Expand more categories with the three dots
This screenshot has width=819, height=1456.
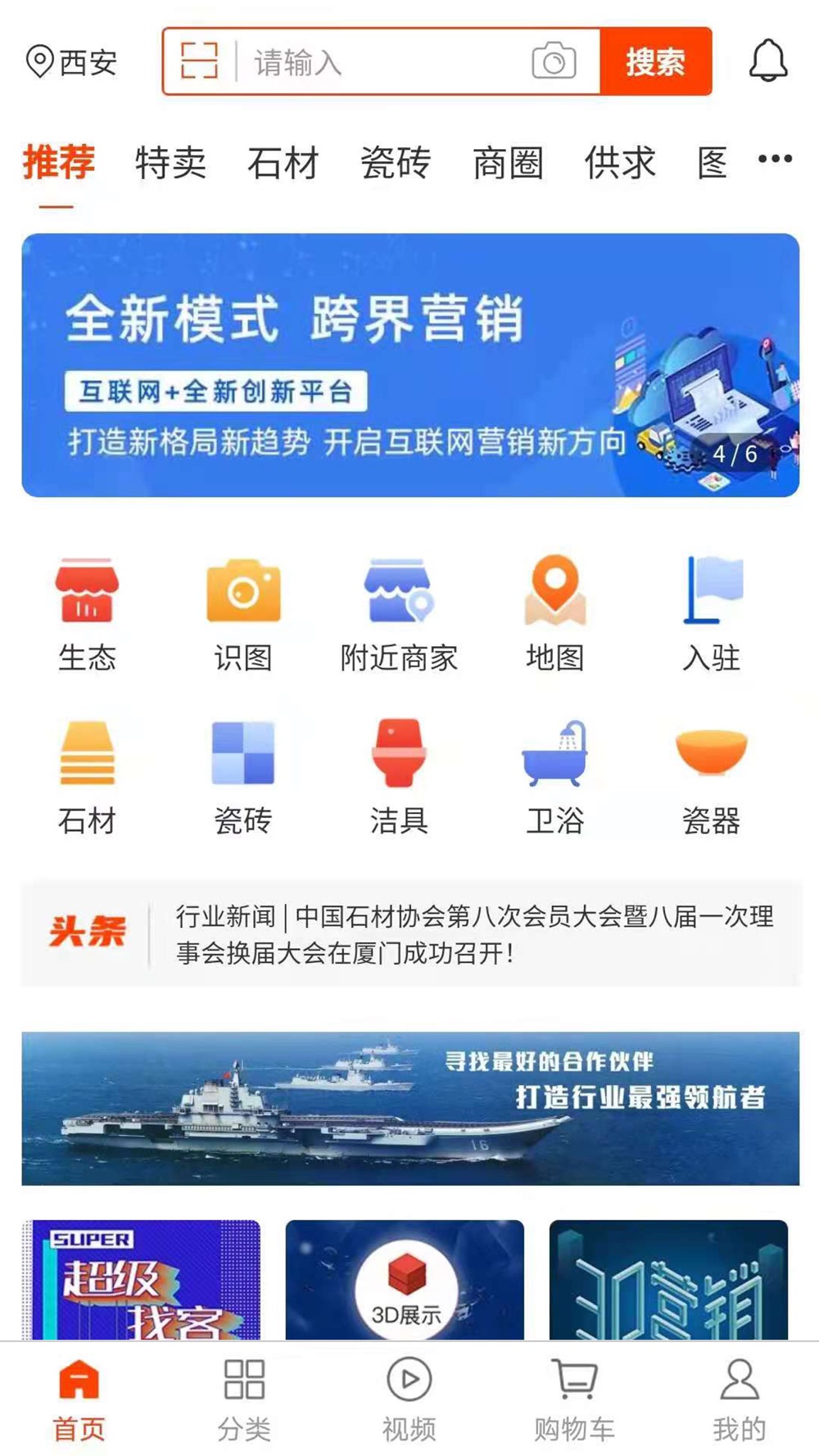click(x=775, y=159)
